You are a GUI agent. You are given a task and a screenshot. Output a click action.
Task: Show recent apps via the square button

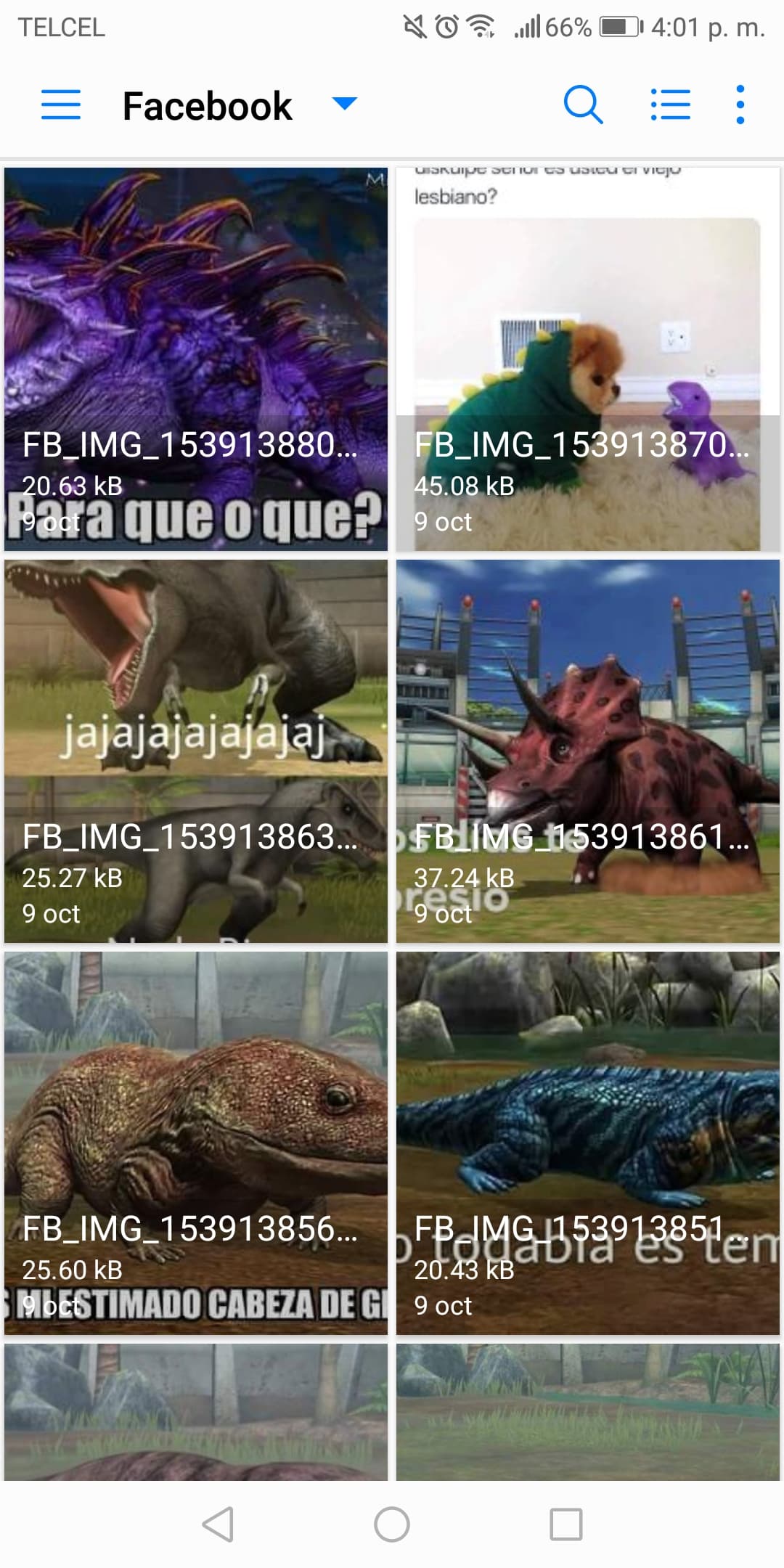tap(566, 1524)
